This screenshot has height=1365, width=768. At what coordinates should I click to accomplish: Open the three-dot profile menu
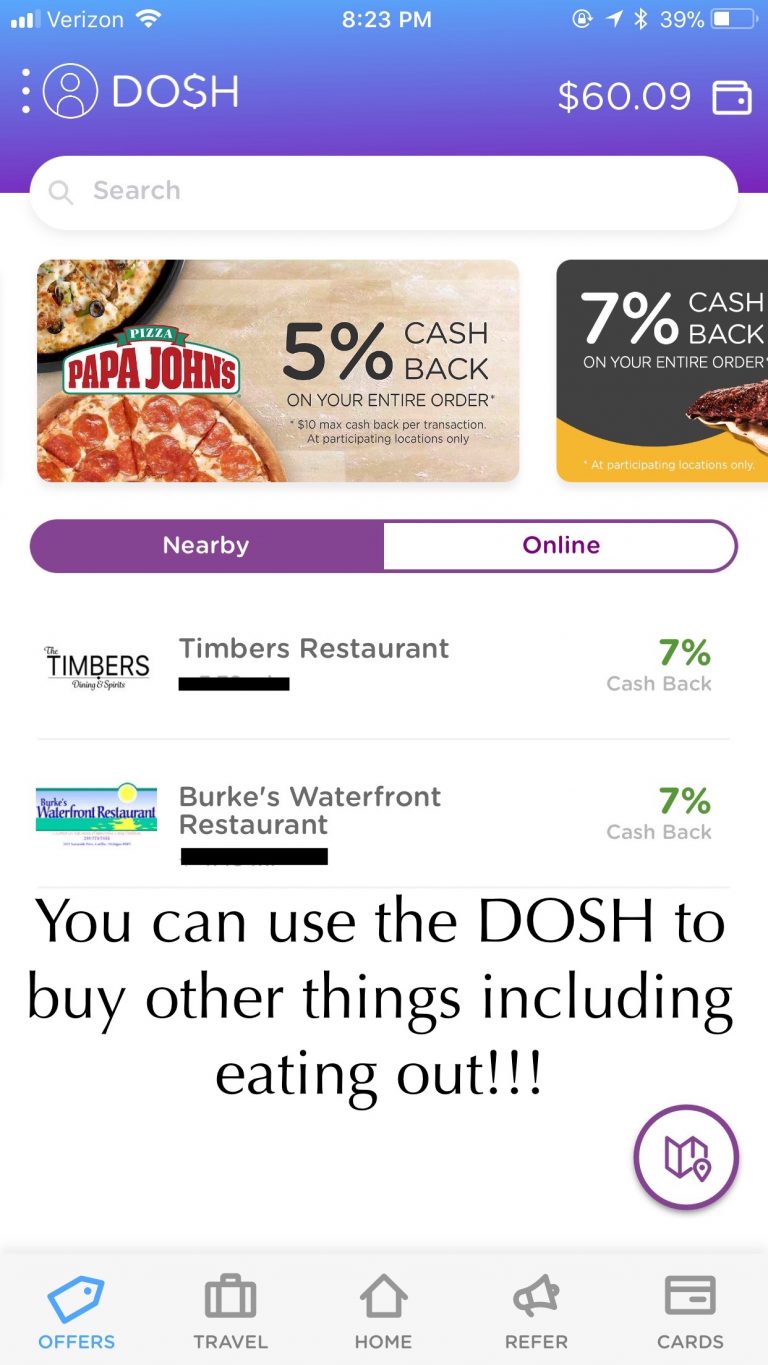(26, 92)
